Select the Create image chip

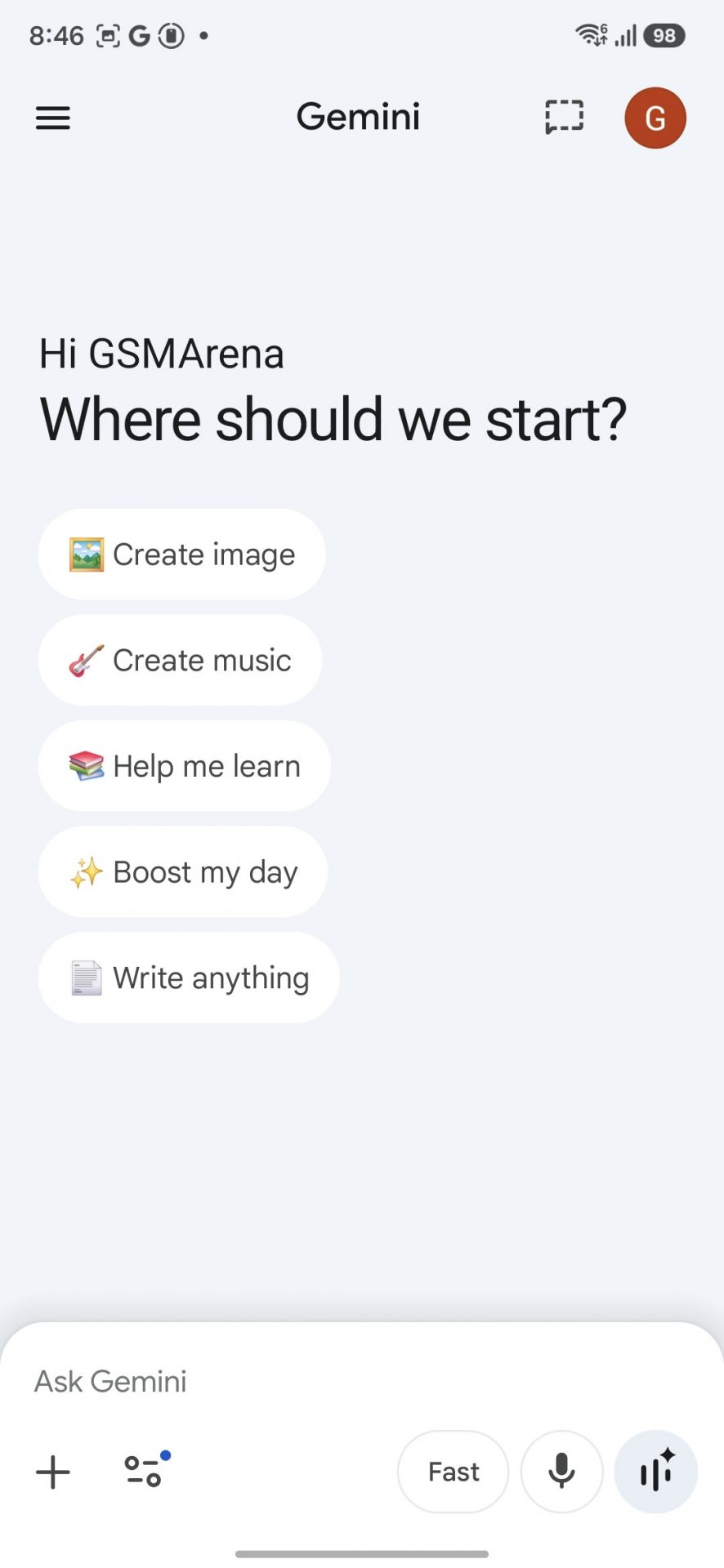click(x=182, y=555)
